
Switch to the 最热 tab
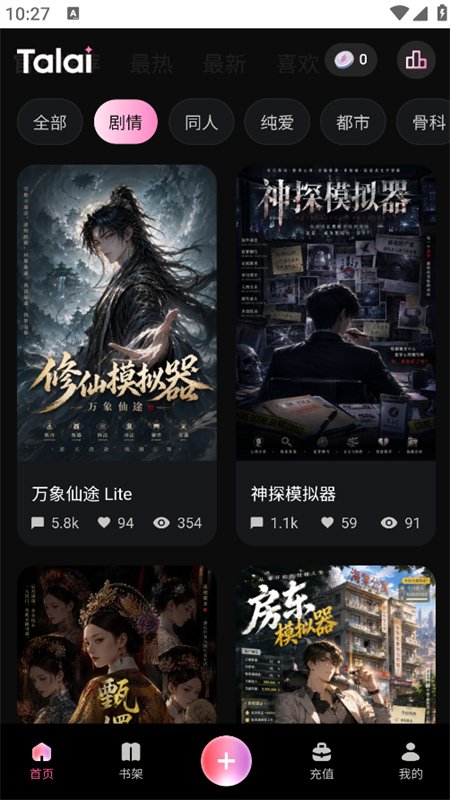pos(151,64)
